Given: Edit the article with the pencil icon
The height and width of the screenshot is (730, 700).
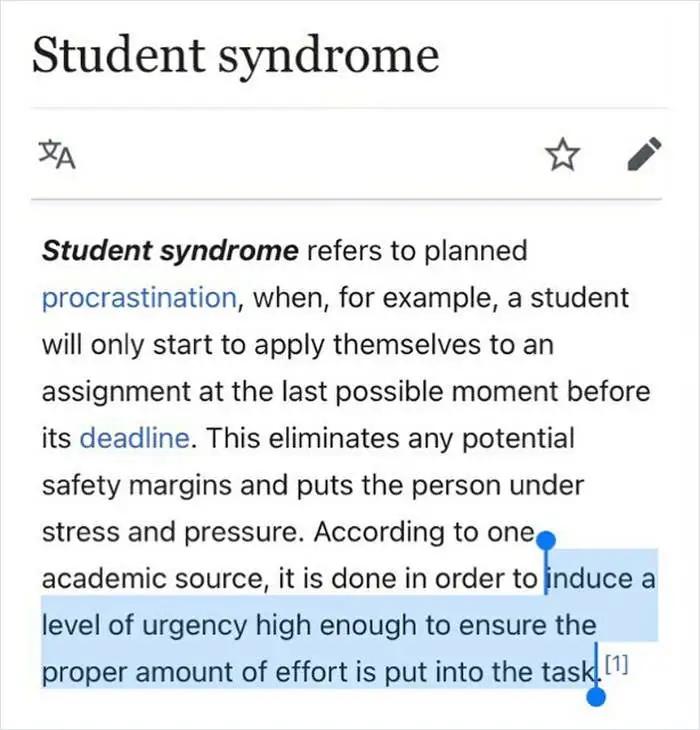Looking at the screenshot, I should click(644, 154).
